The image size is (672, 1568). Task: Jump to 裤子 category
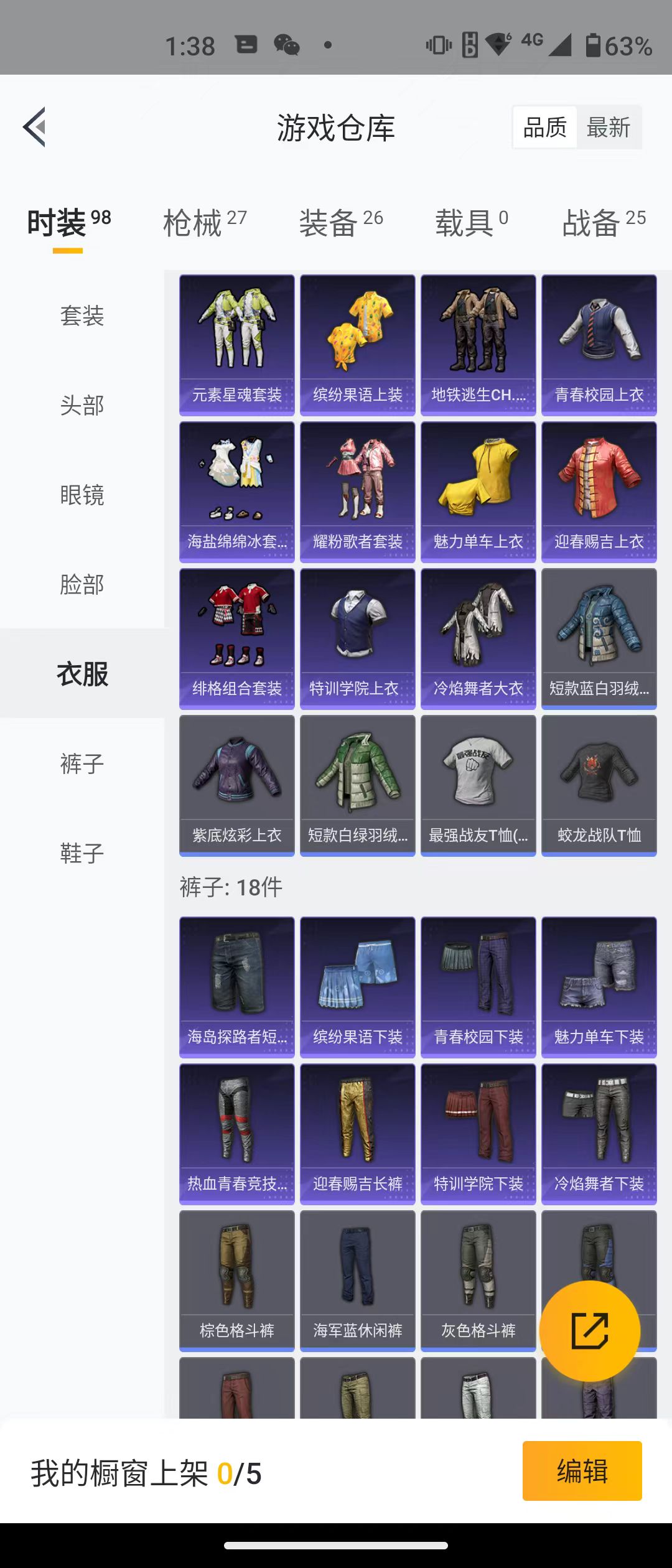[x=82, y=763]
